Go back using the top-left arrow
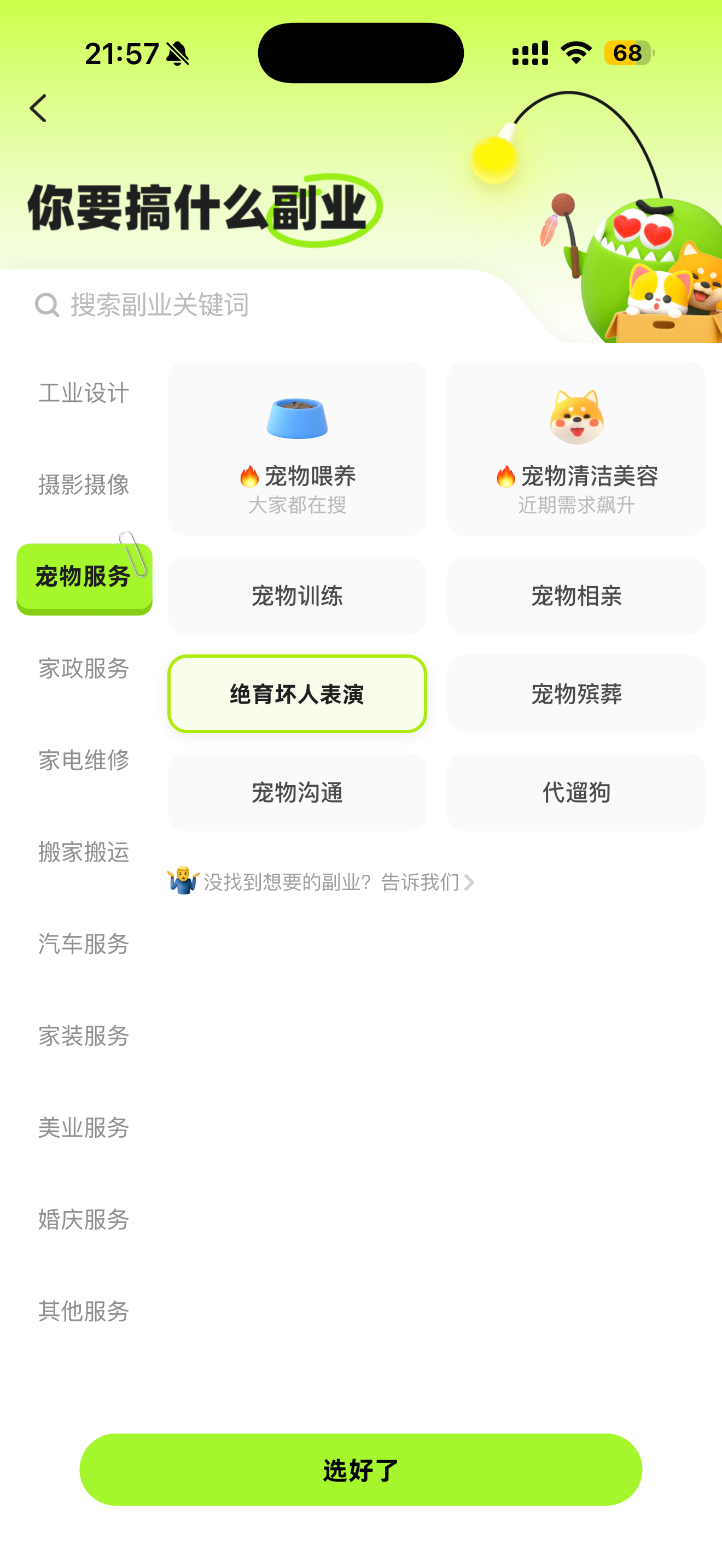Screen dimensions: 722x1568 click(38, 108)
